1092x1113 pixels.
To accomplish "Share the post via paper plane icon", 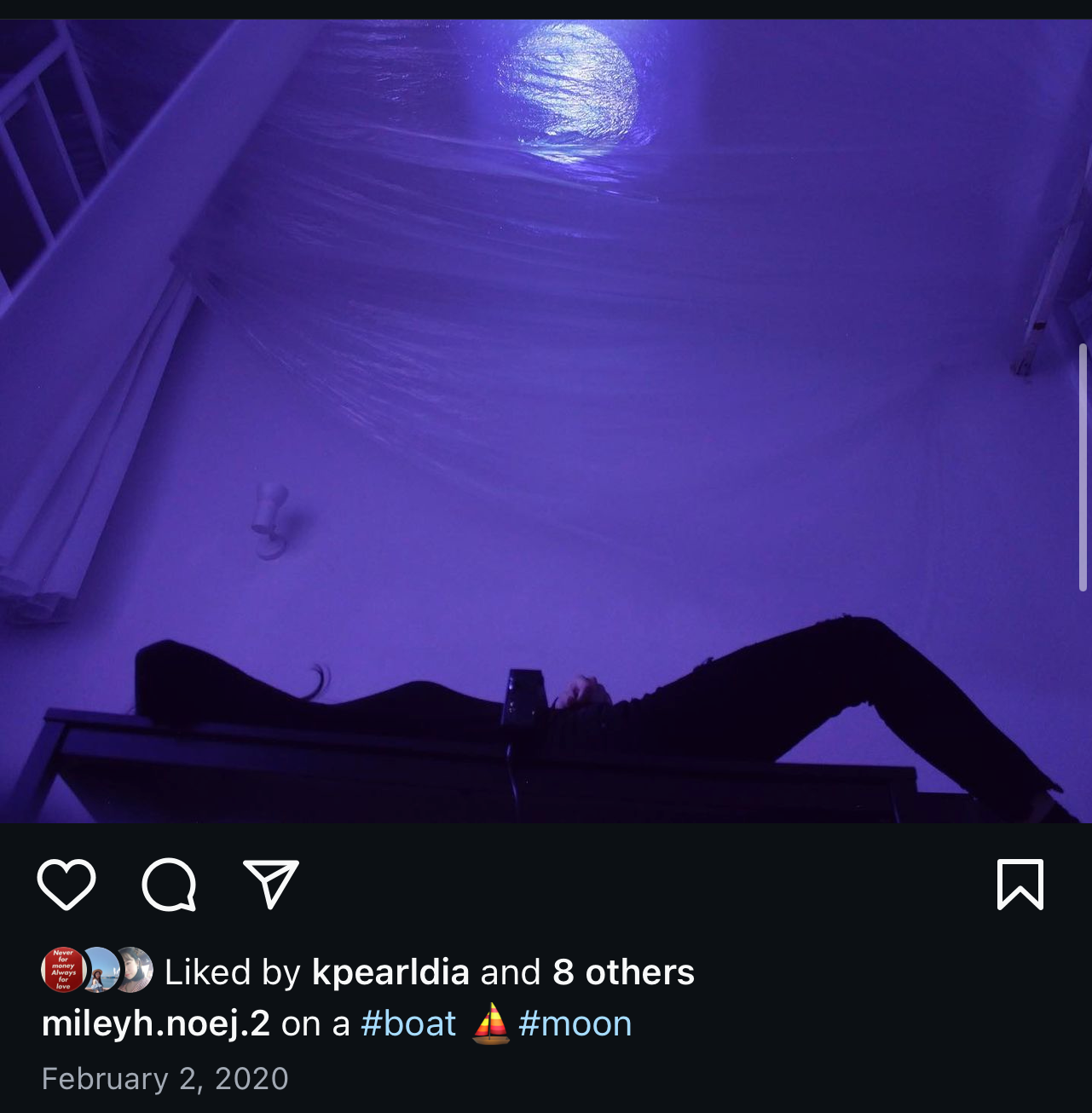I will pos(271,884).
